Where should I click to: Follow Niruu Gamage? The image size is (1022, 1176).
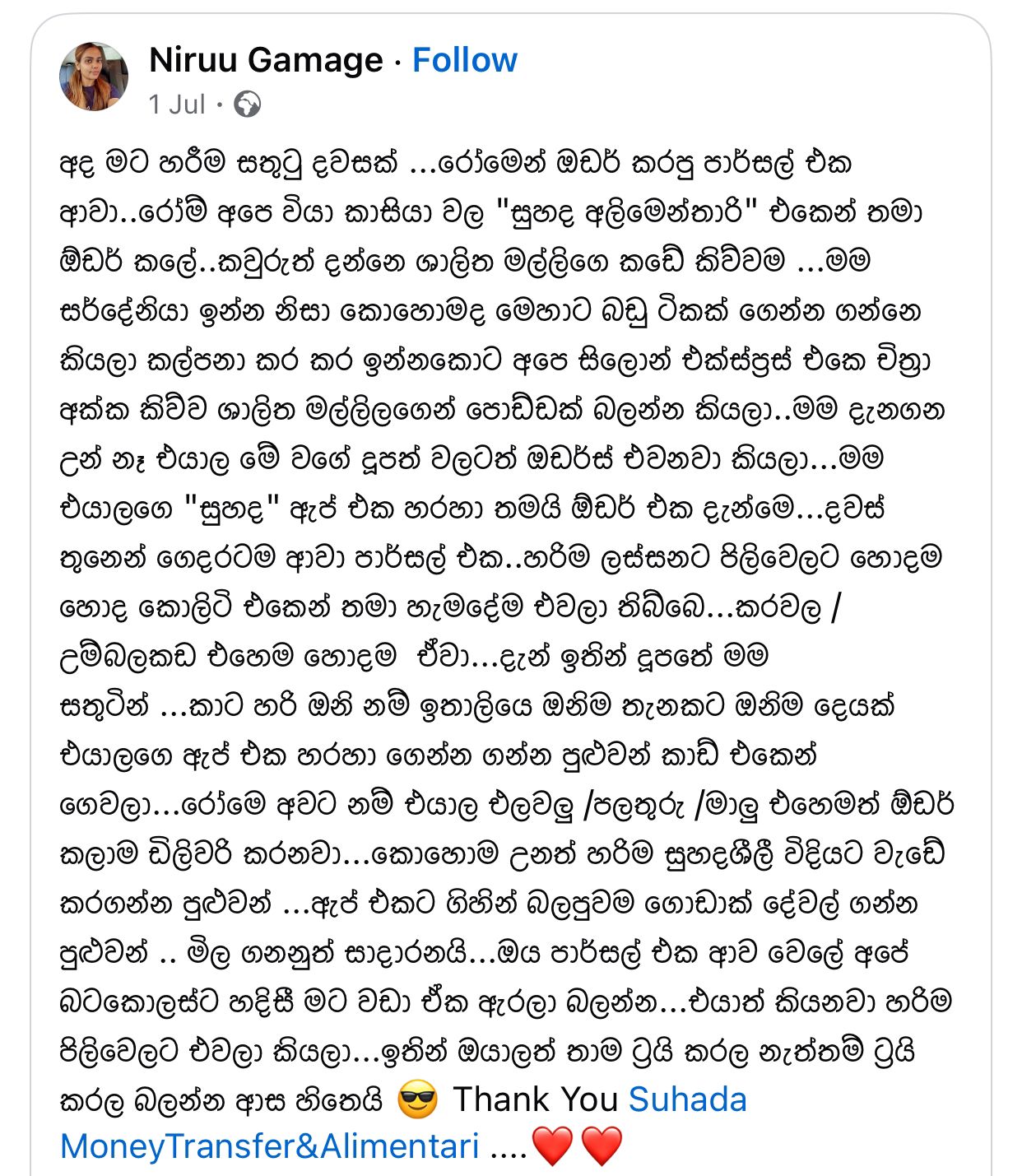point(464,60)
